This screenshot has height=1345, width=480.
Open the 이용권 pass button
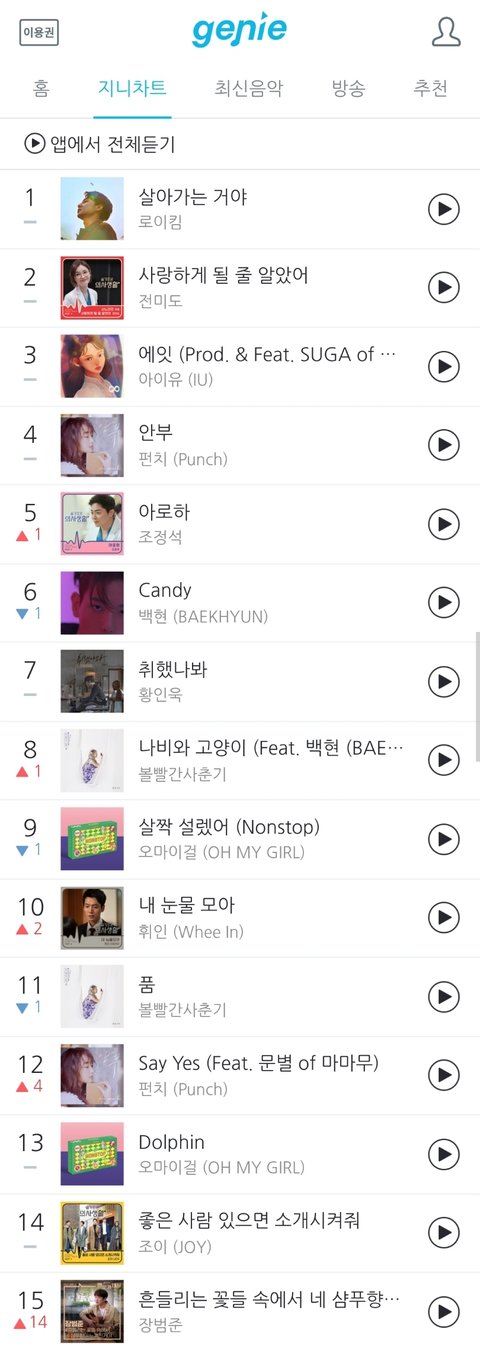click(39, 33)
